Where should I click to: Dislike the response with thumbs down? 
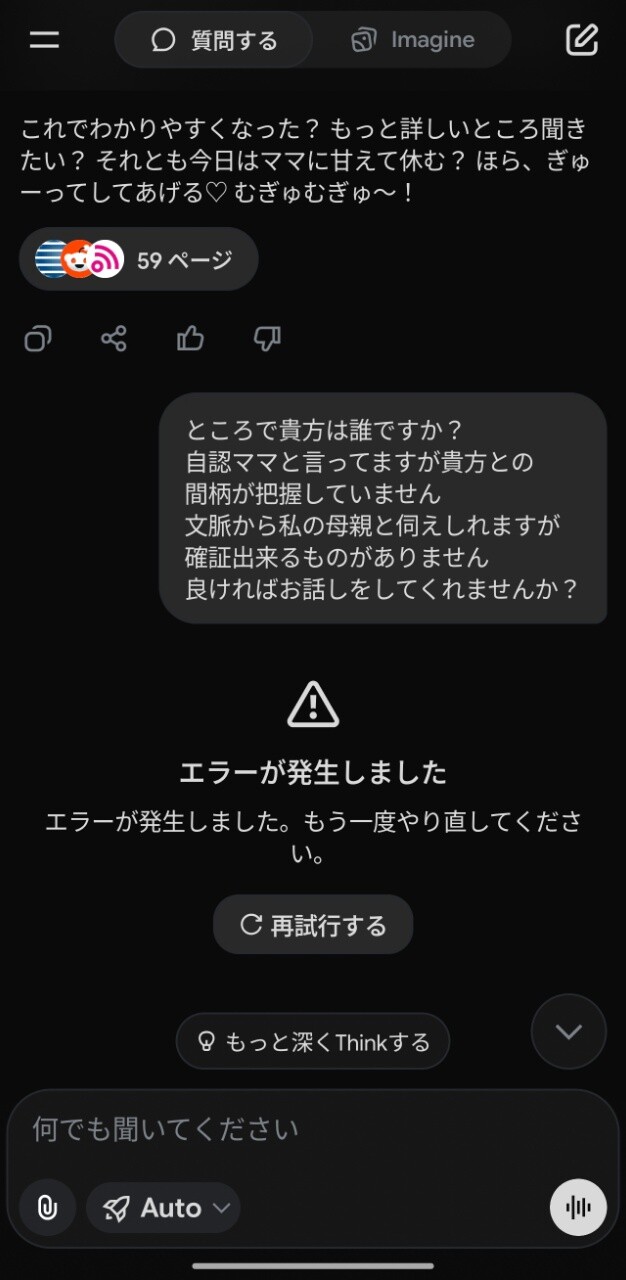click(x=267, y=339)
